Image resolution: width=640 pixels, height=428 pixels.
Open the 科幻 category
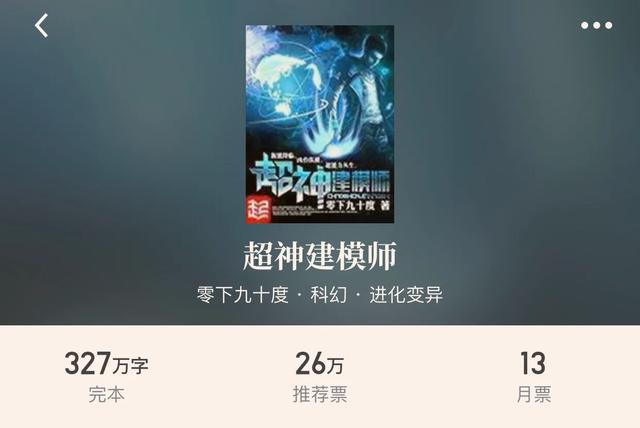click(x=327, y=295)
